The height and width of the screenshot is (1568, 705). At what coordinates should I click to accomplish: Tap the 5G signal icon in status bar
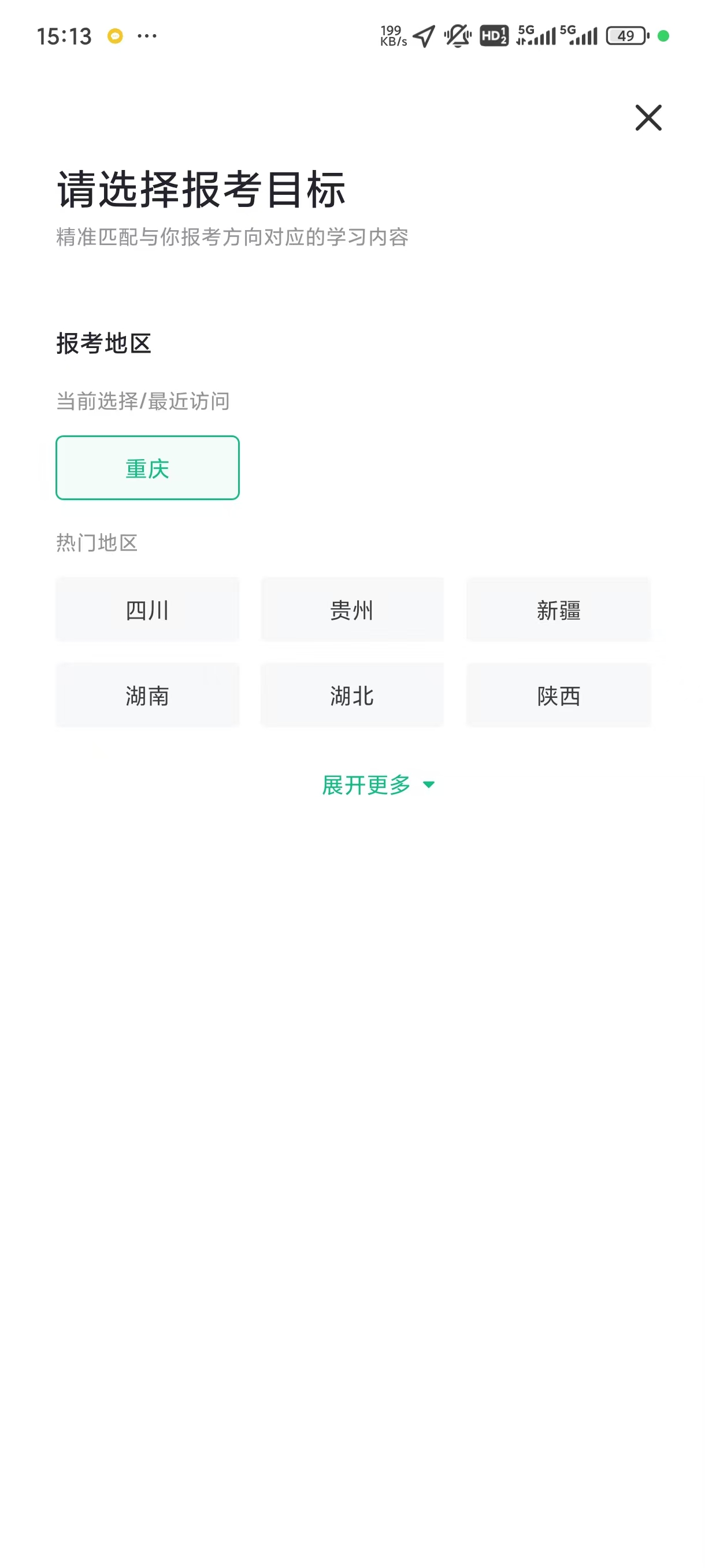click(536, 36)
